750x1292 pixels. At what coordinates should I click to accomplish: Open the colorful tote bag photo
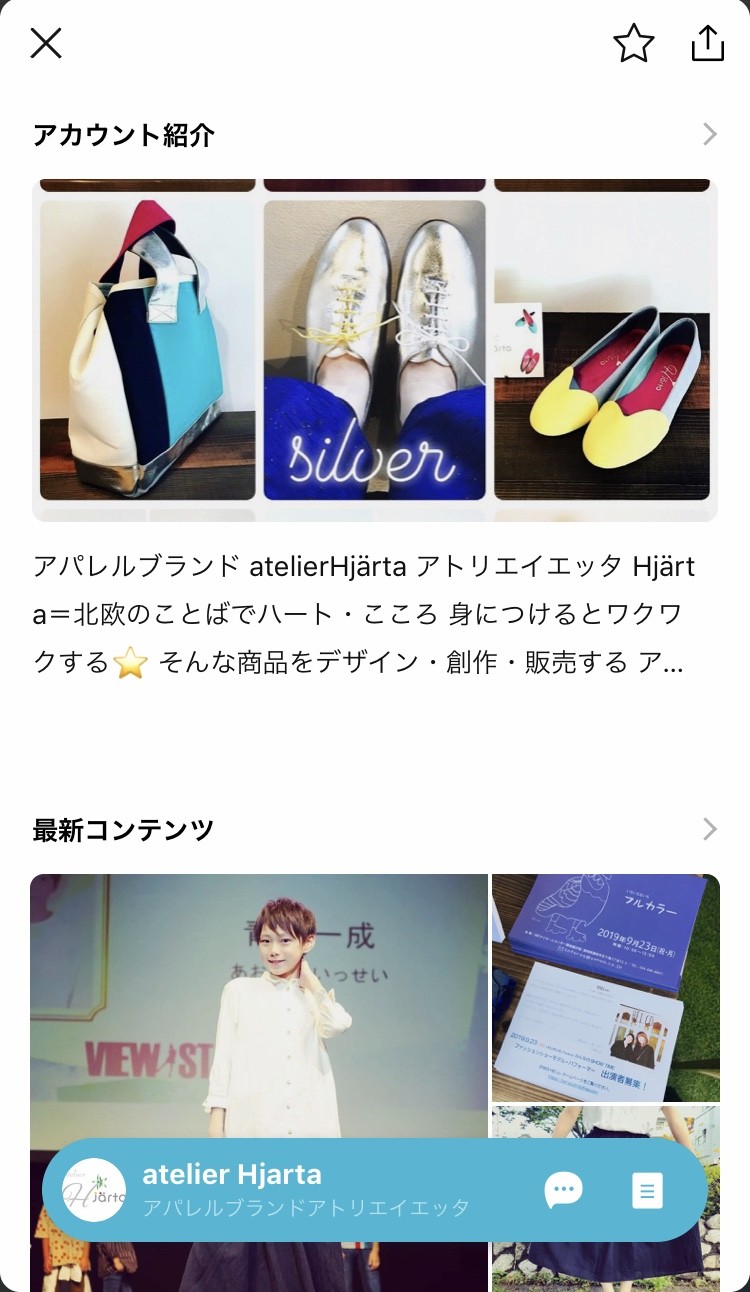[x=147, y=350]
